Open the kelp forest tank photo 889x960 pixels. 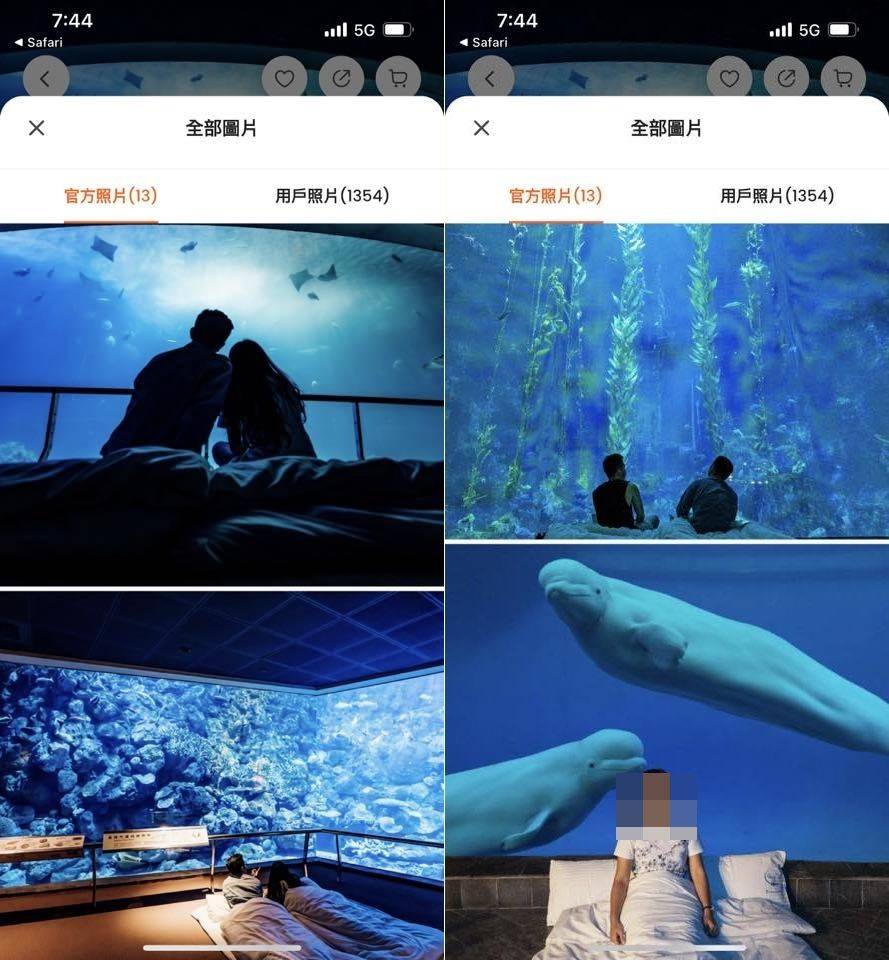point(666,380)
